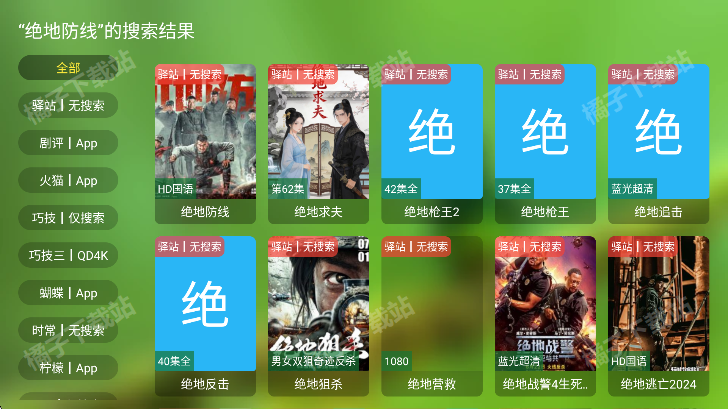Viewport: 728px width, 409px height.
Task: Open the 绝地枪王 37-episode card
Action: pyautogui.click(x=545, y=140)
